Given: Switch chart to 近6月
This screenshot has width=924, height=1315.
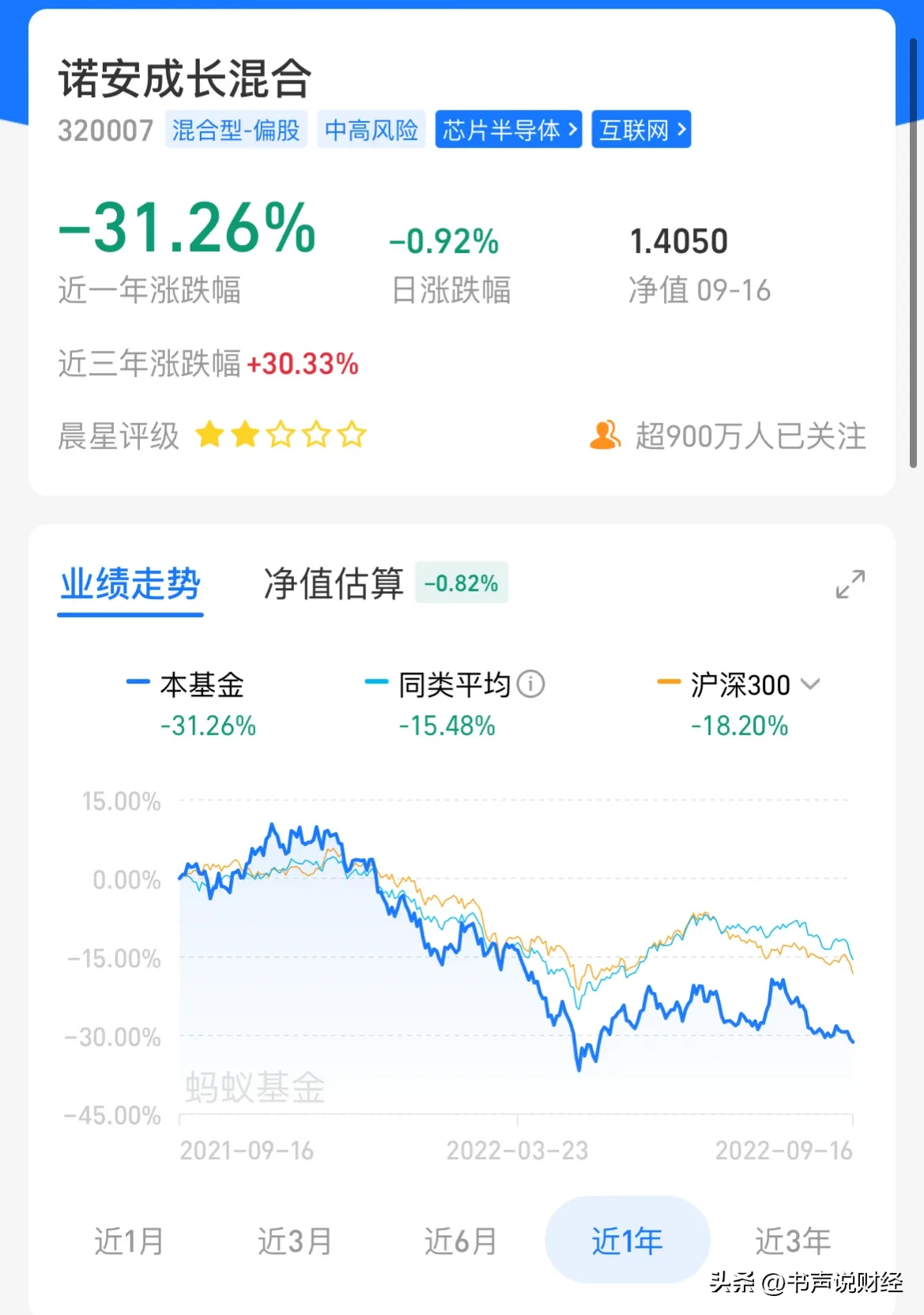Looking at the screenshot, I should coord(460,1241).
